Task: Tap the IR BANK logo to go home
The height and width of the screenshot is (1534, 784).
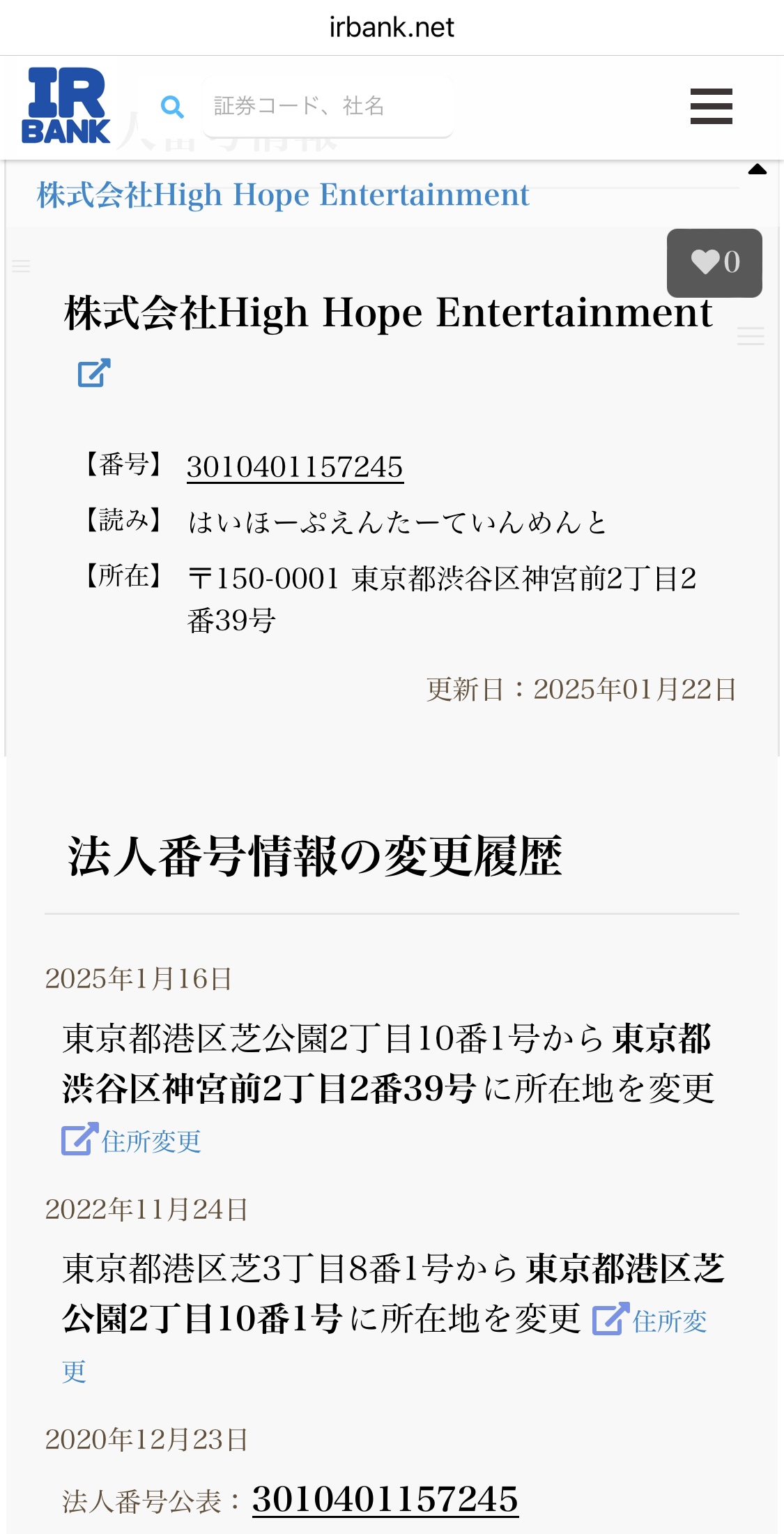Action: 66,105
